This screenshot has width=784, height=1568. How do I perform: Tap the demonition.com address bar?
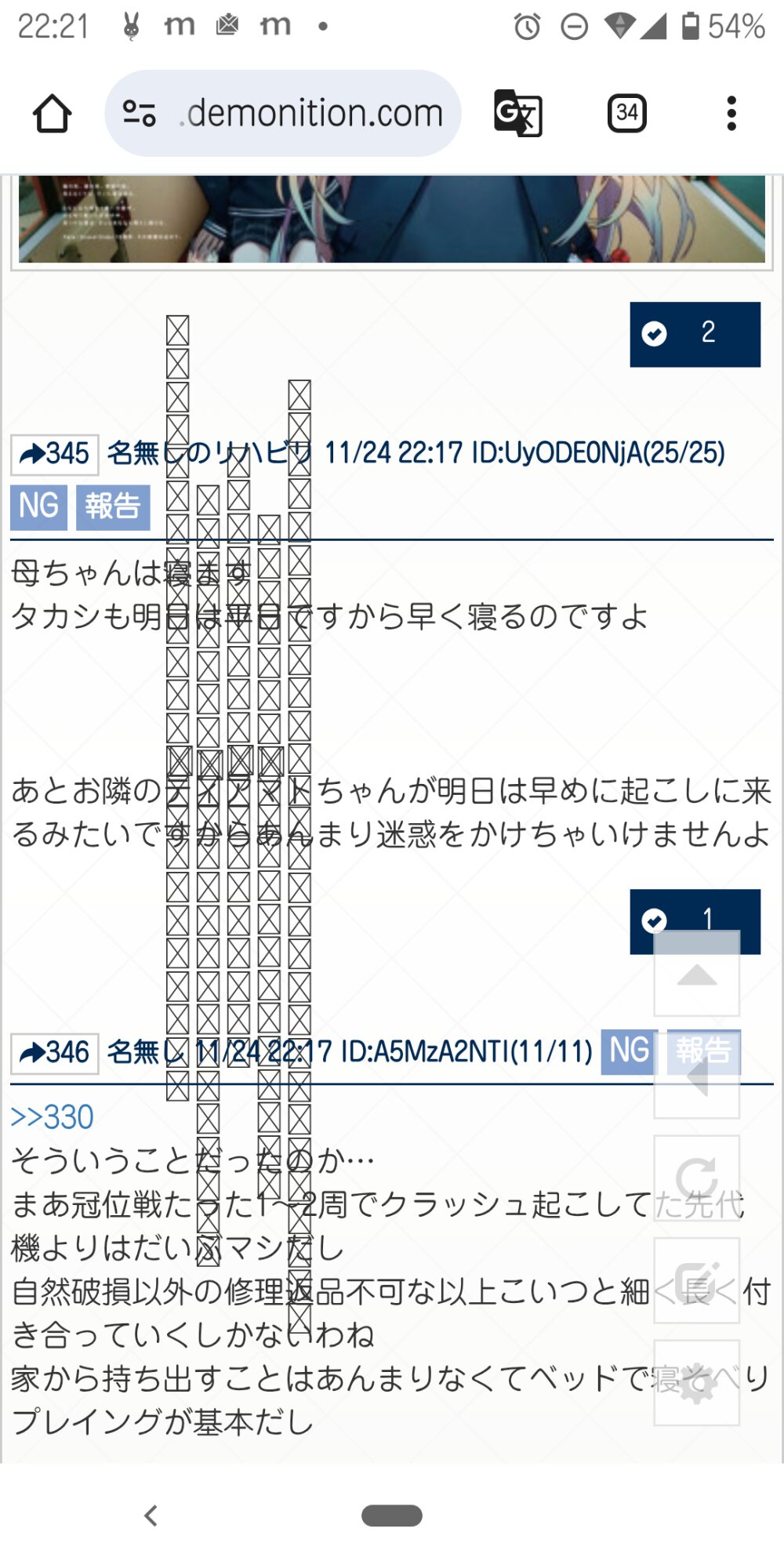(298, 114)
